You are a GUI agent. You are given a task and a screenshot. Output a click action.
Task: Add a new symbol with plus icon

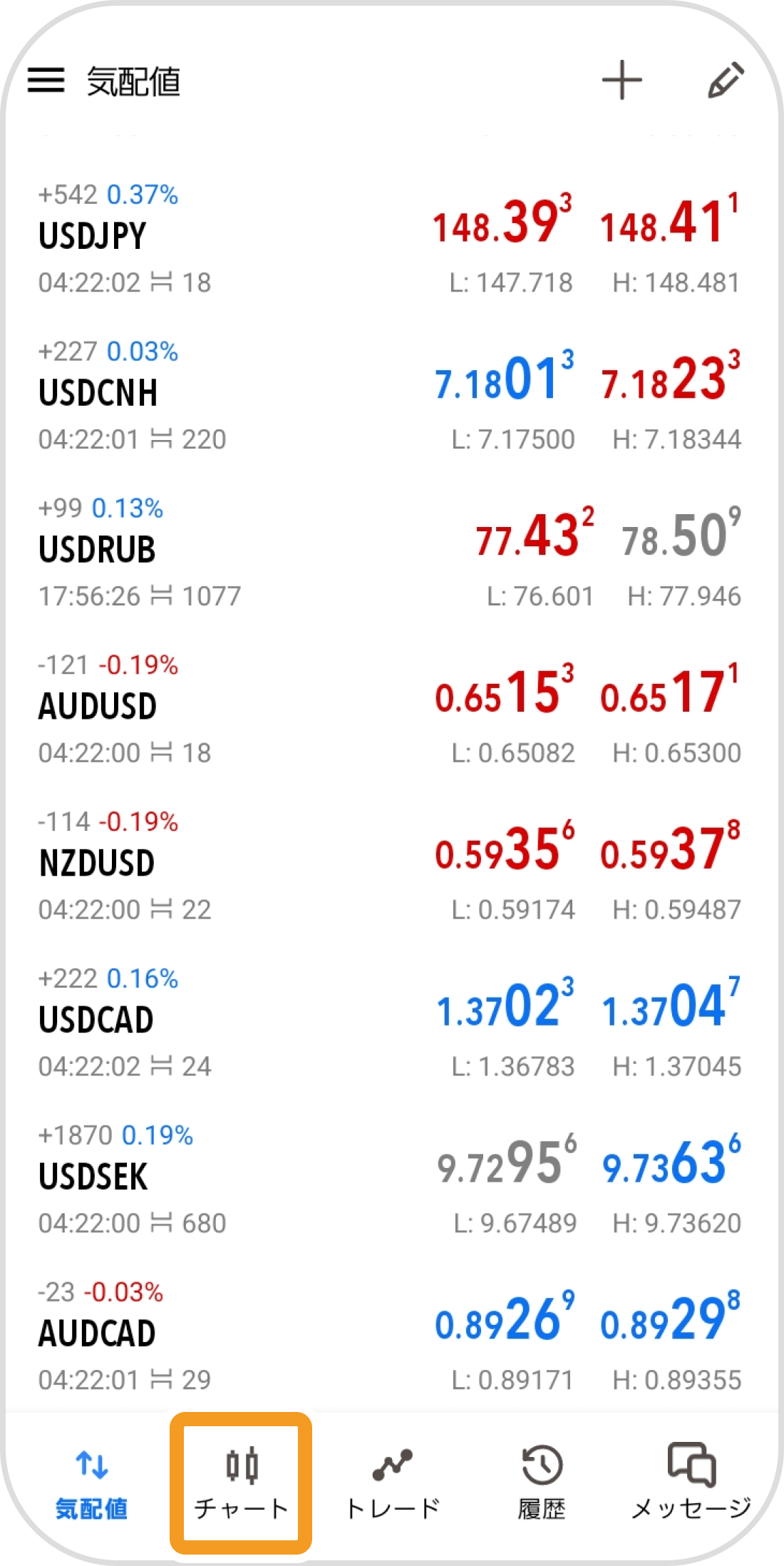click(x=621, y=80)
